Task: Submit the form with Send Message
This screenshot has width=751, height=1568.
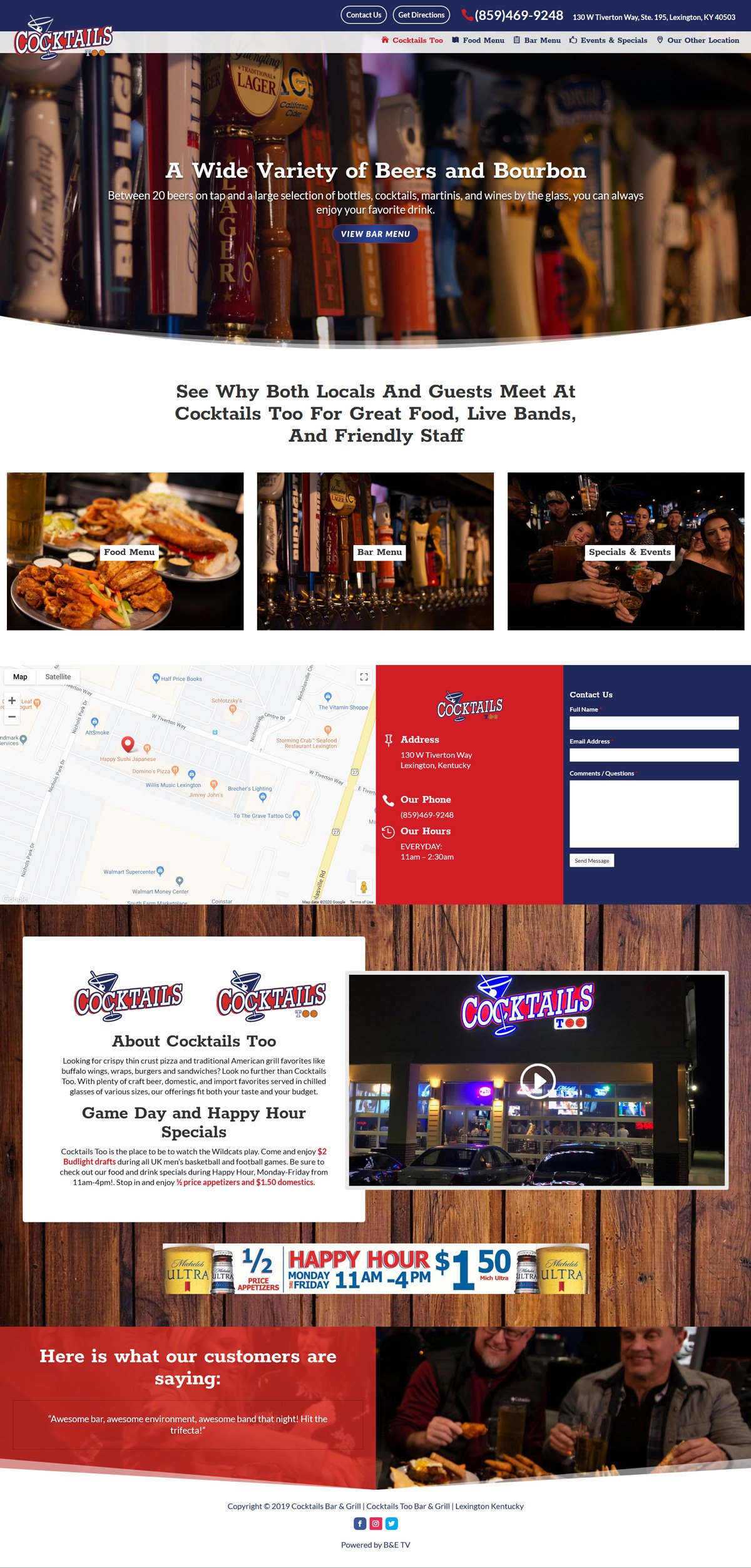Action: pos(591,860)
